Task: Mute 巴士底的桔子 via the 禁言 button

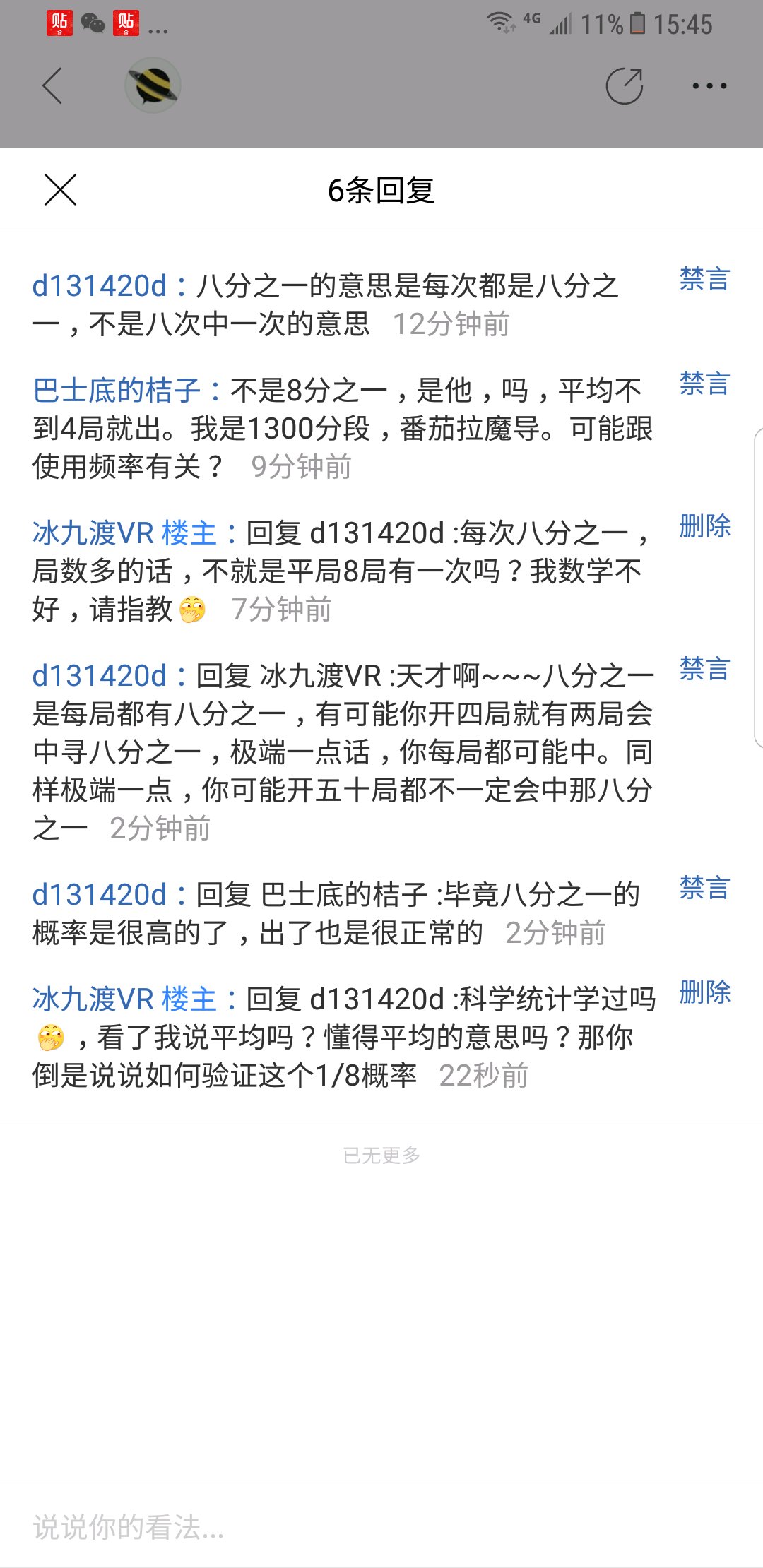Action: (704, 384)
